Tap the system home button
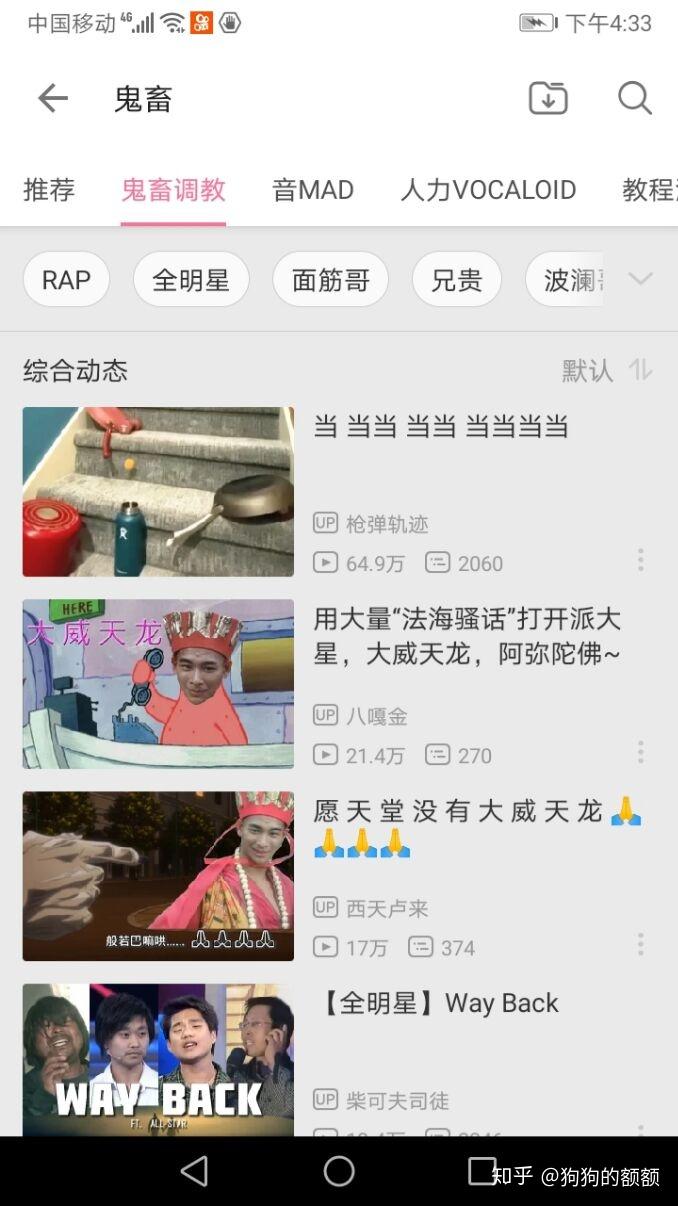This screenshot has width=678, height=1206. click(x=339, y=1171)
